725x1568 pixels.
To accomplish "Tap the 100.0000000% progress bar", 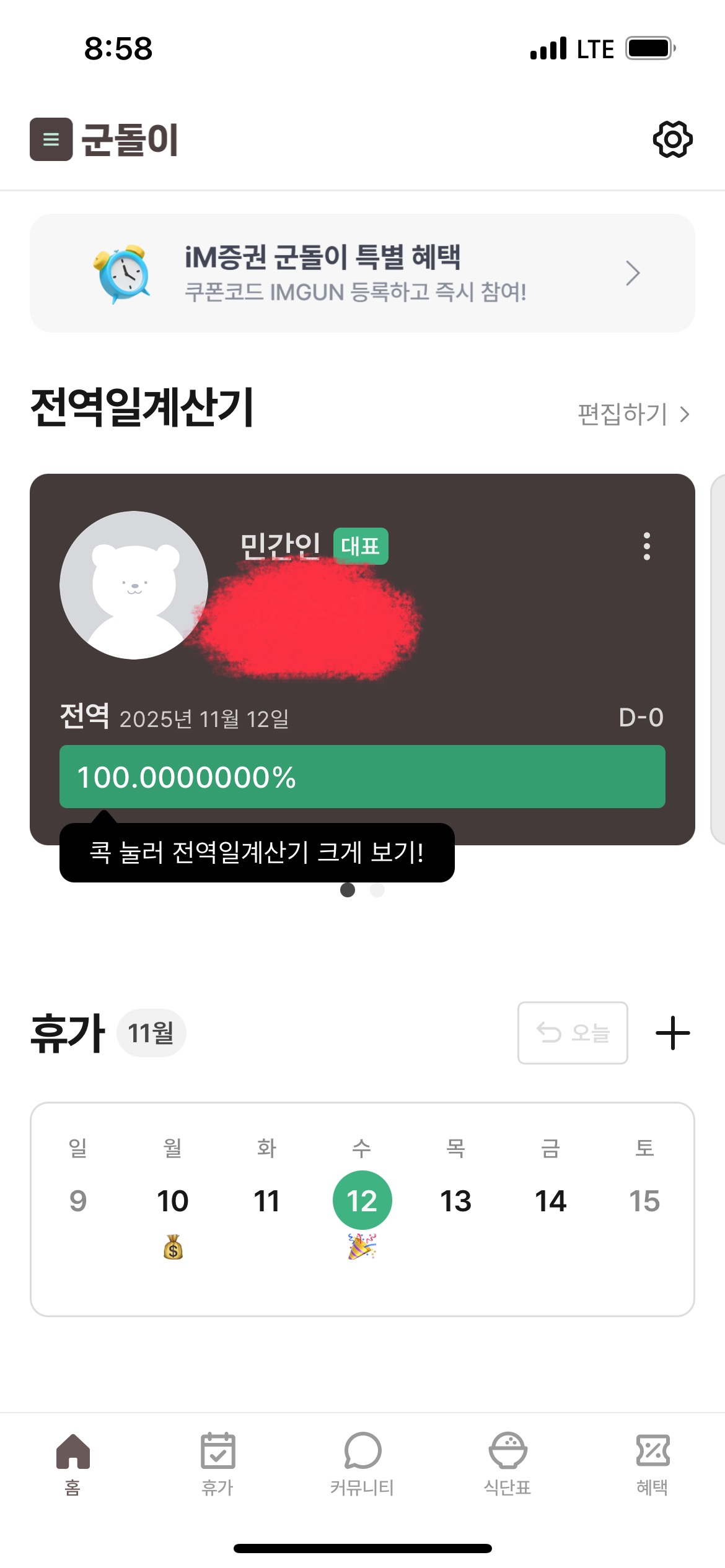I will coord(362,777).
